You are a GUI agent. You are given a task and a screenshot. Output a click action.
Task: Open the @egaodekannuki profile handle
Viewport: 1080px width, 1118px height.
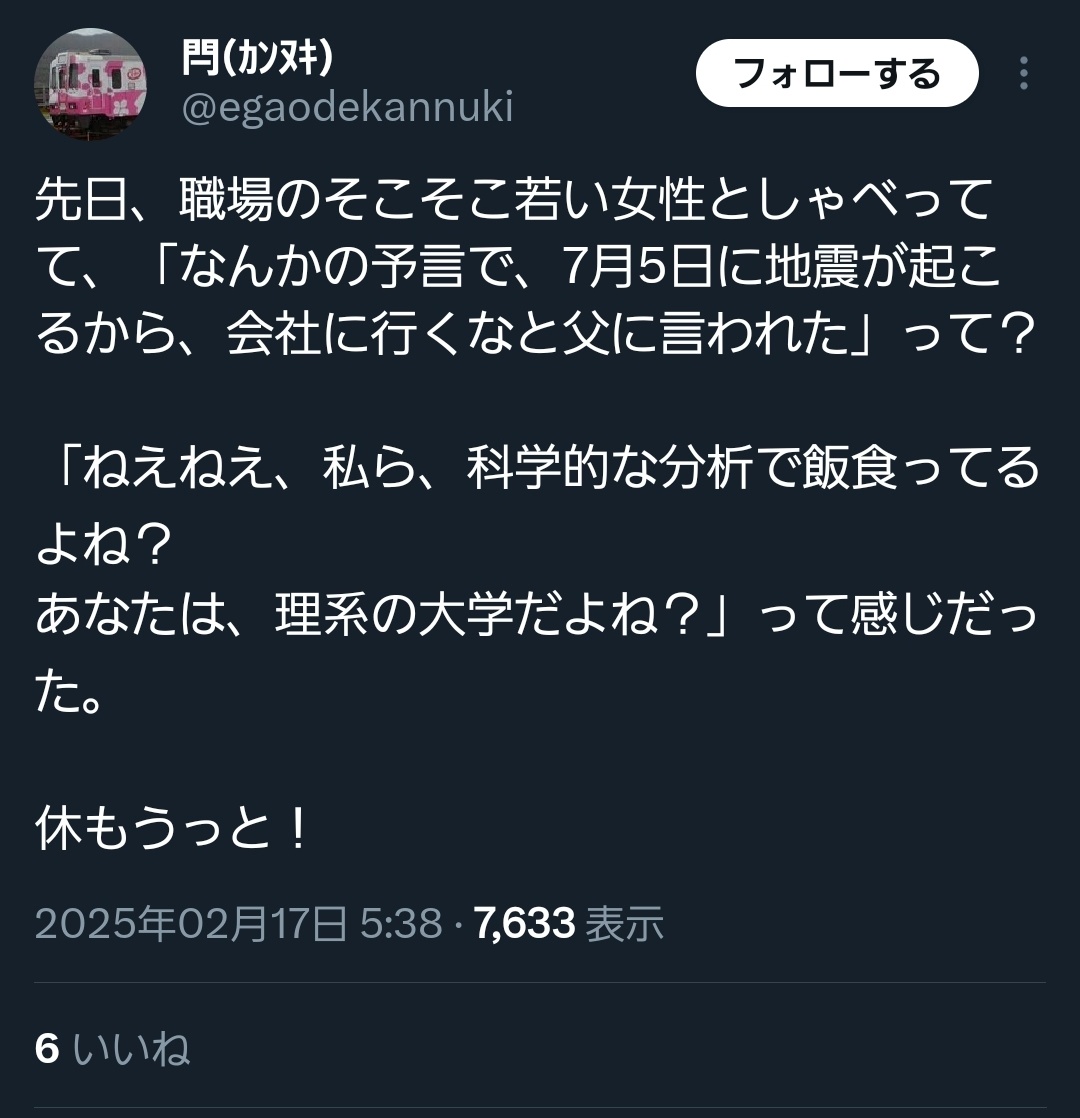[347, 107]
